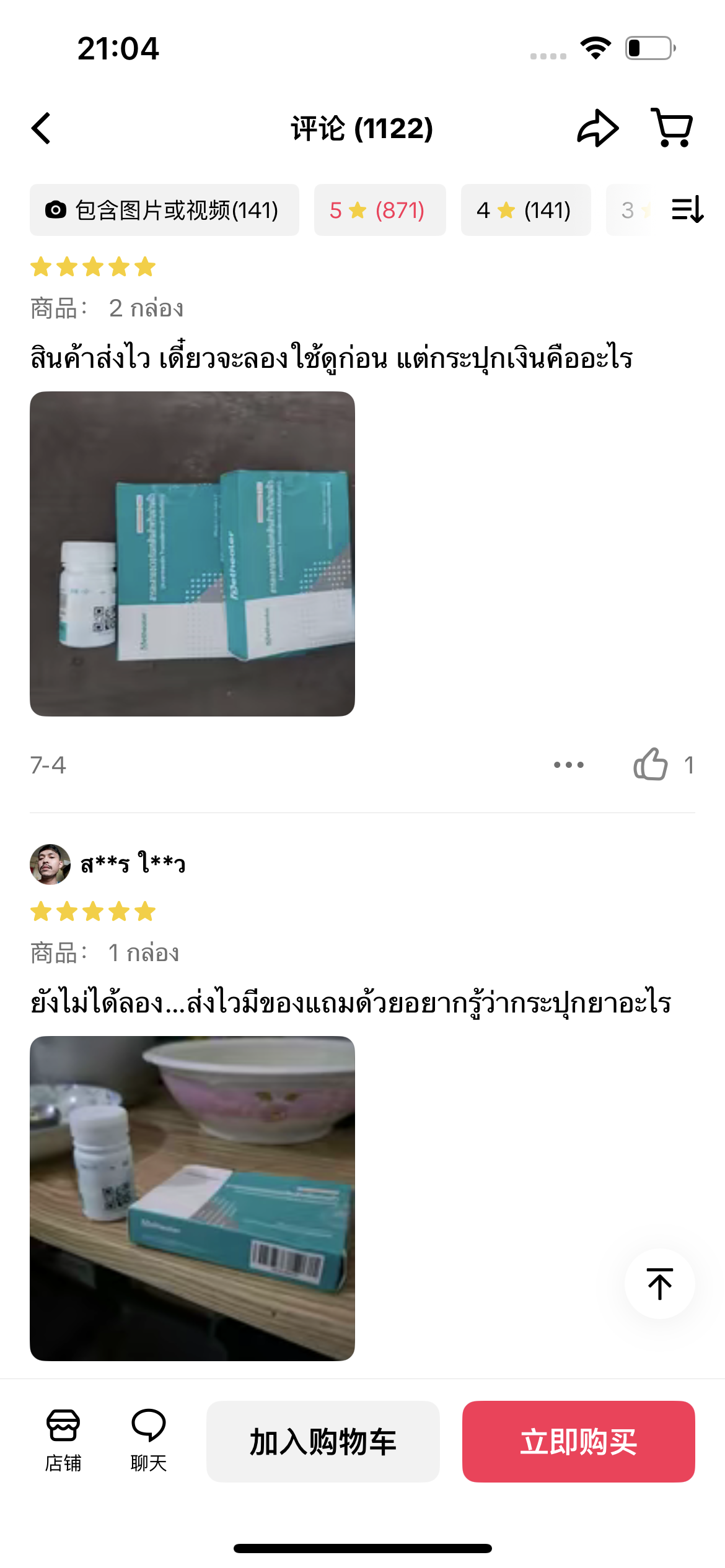Select the 5-star reviews filter
The width and height of the screenshot is (725, 1568).
point(379,210)
